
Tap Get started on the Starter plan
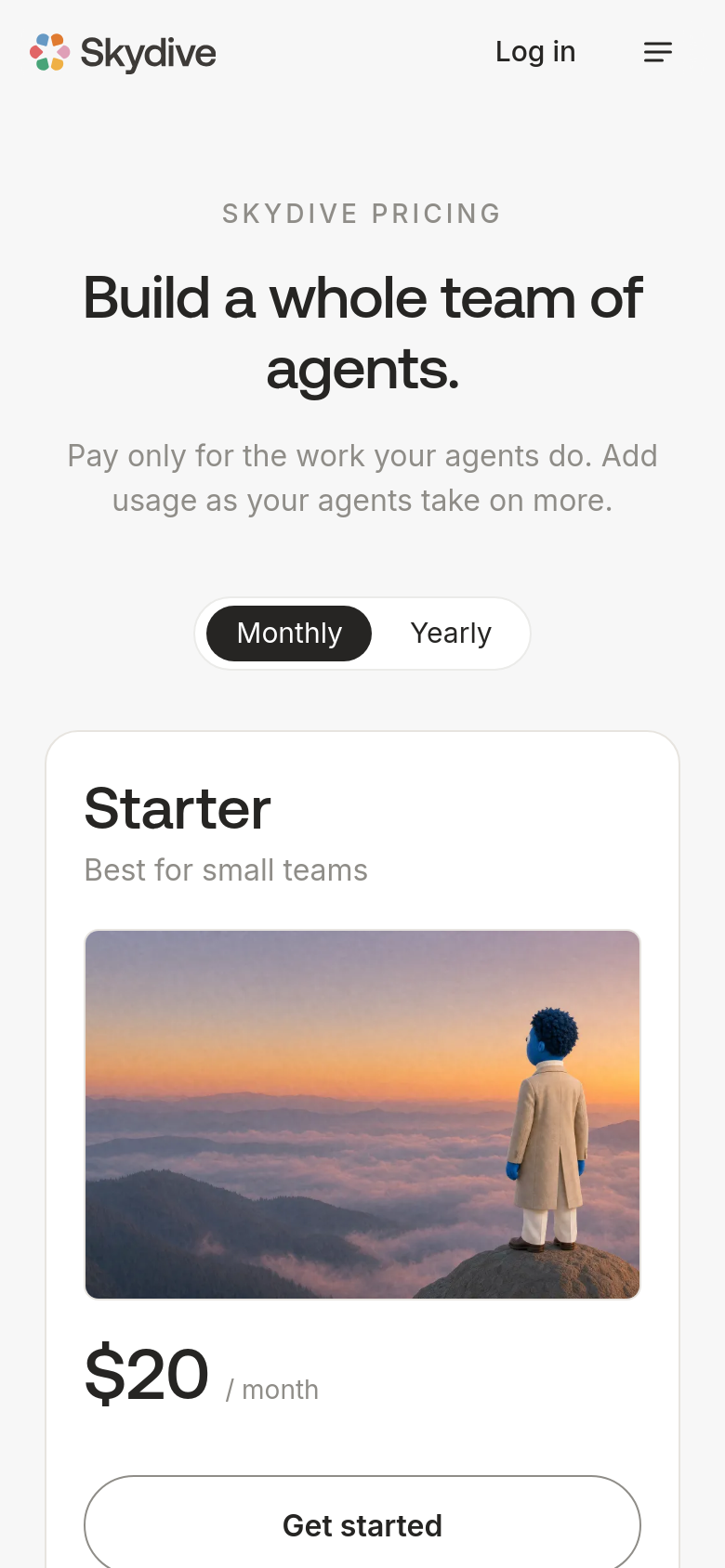pos(362,1523)
